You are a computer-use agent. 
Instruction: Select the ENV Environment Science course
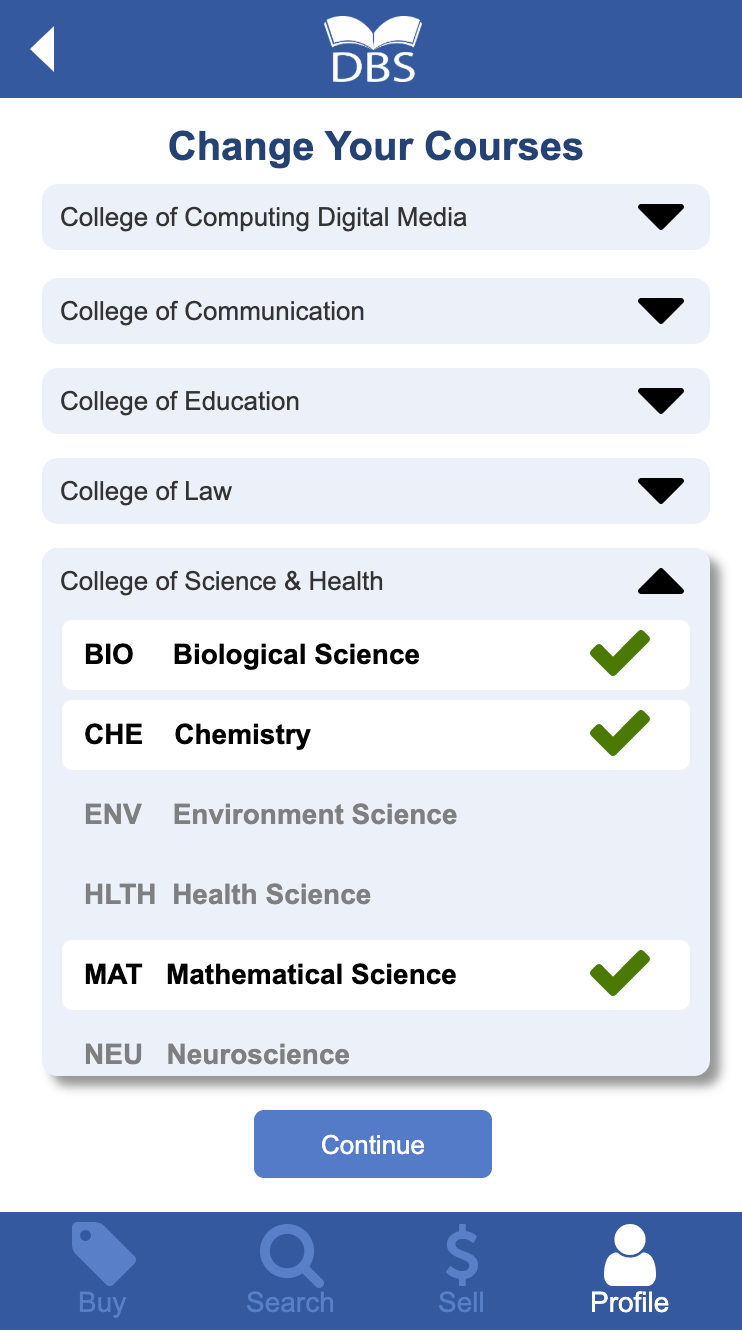point(376,815)
